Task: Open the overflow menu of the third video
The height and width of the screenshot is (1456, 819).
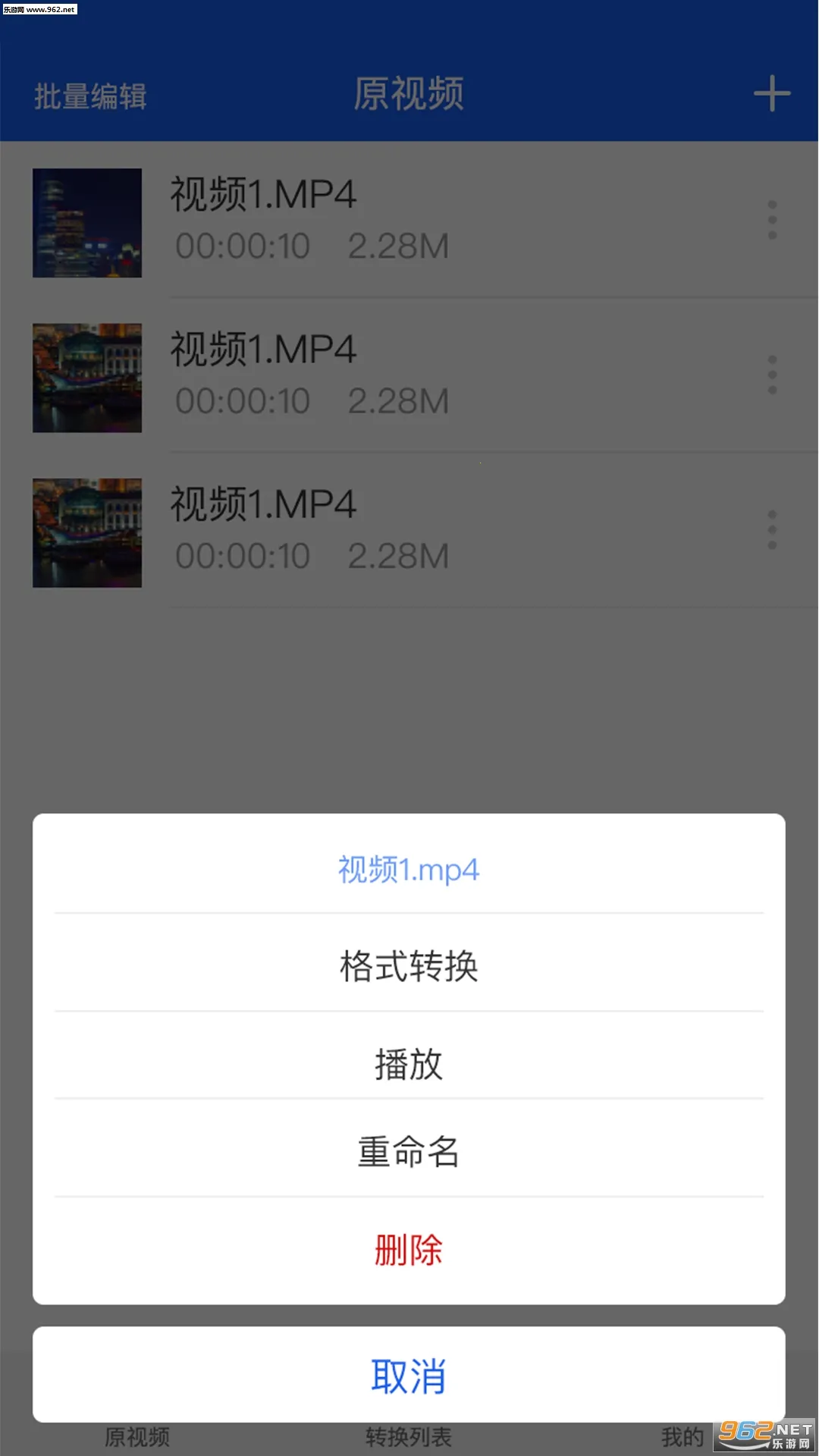Action: pos(771,531)
